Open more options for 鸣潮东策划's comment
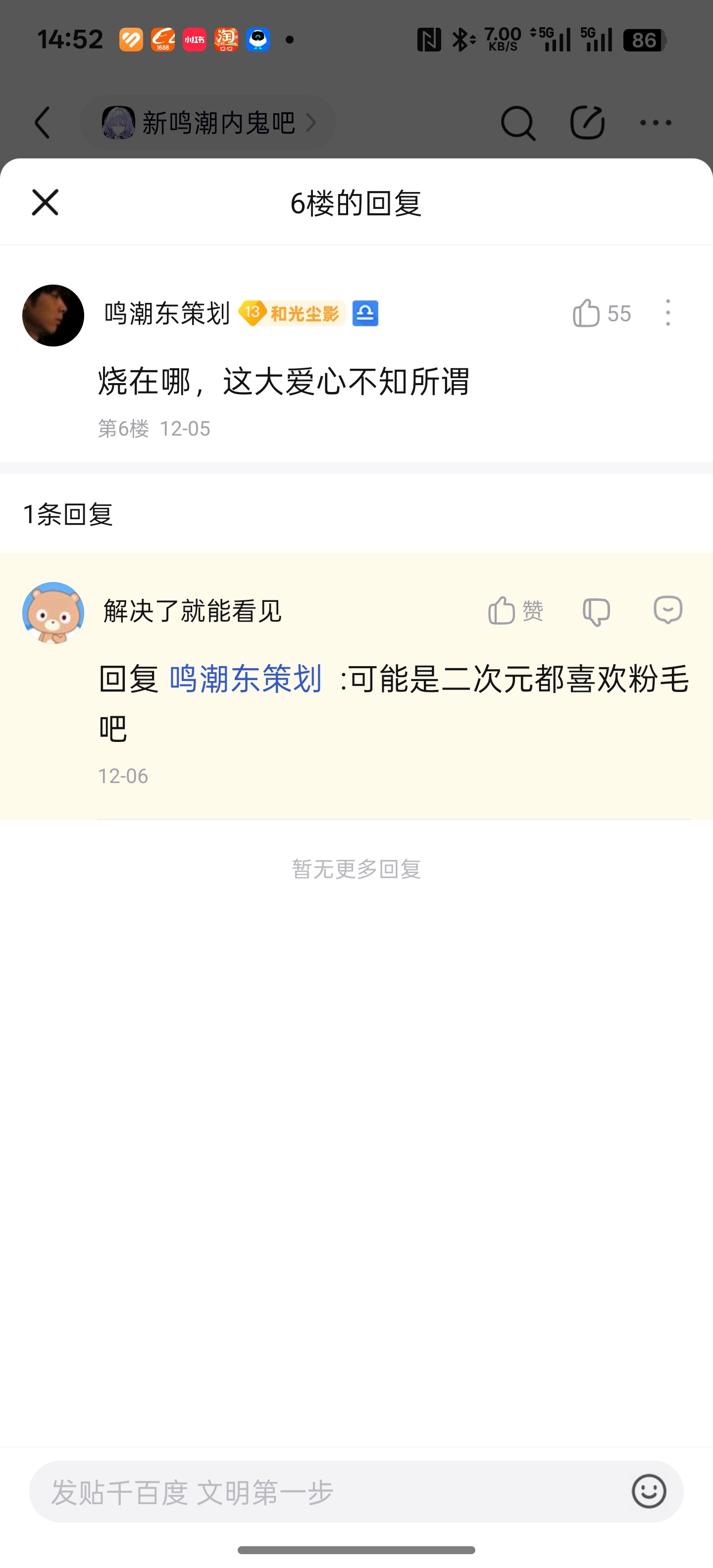 [668, 313]
